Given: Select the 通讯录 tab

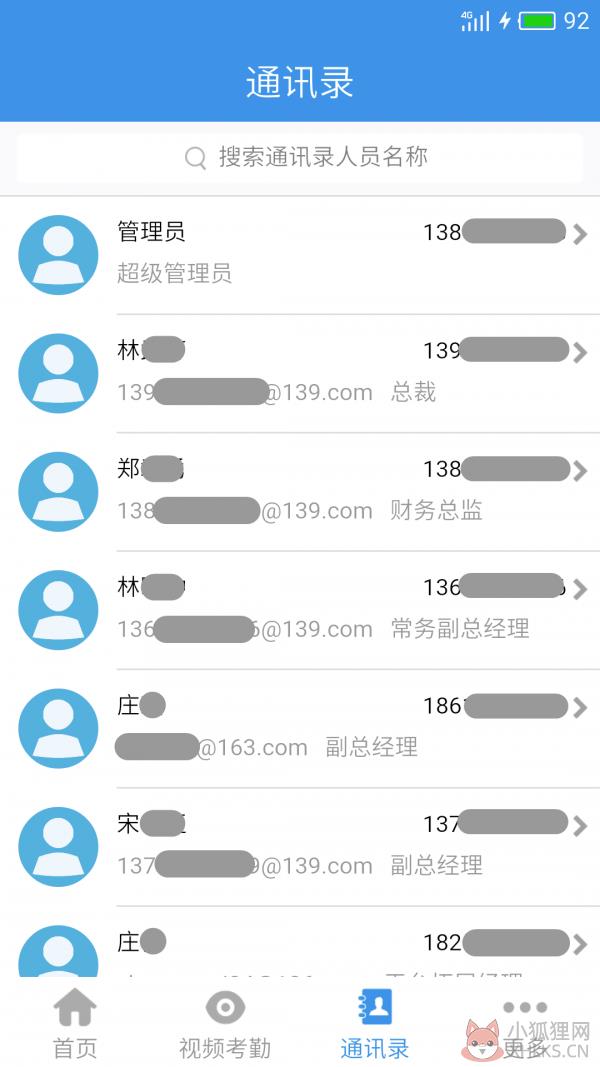Looking at the screenshot, I should (x=375, y=1023).
